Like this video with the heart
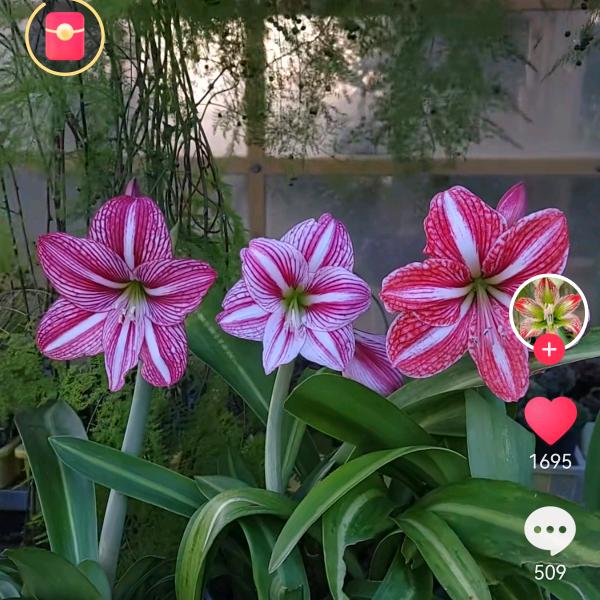Viewport: 600px width, 600px height. pos(551,420)
